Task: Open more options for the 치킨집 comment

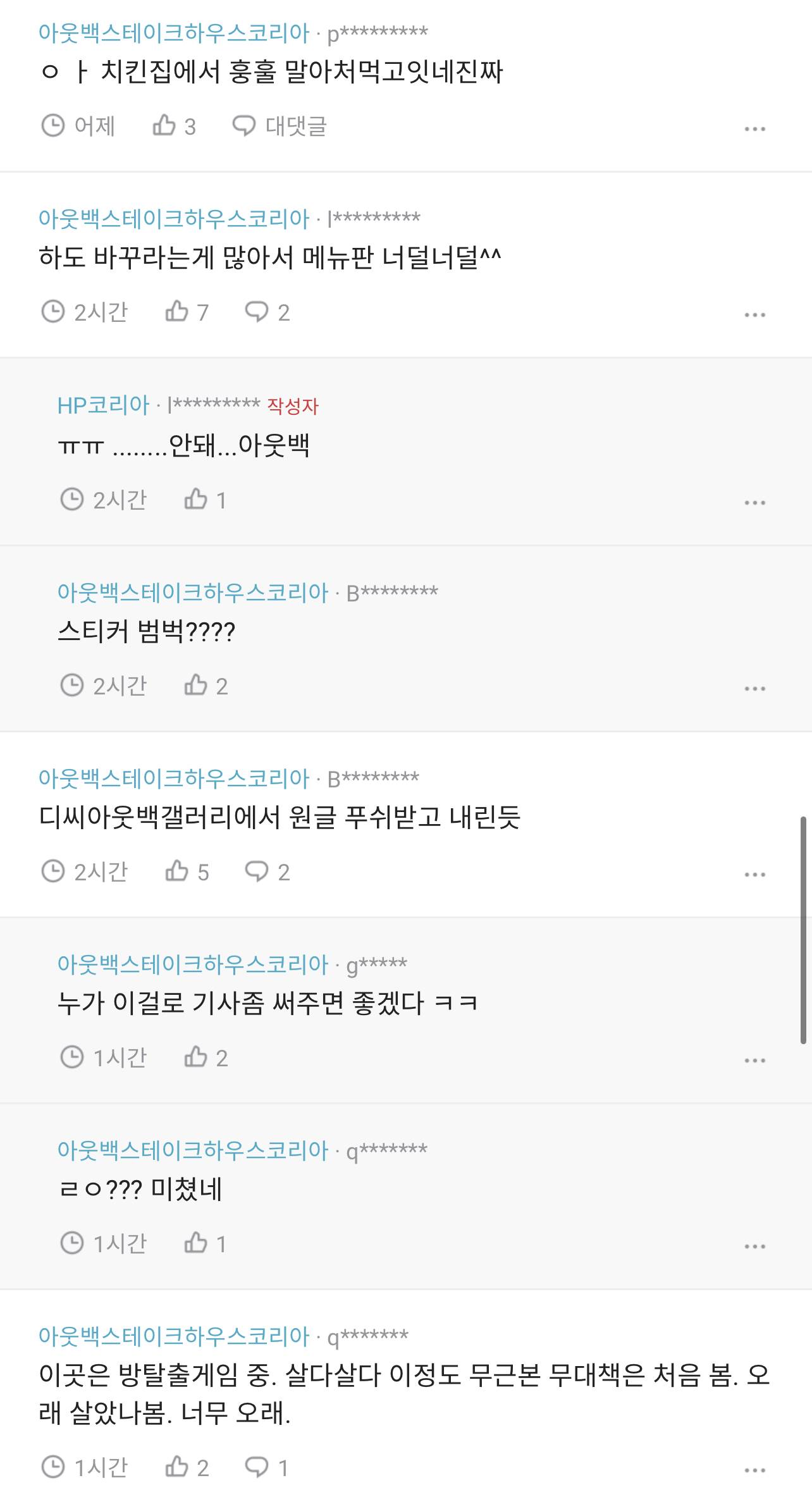Action: click(754, 129)
